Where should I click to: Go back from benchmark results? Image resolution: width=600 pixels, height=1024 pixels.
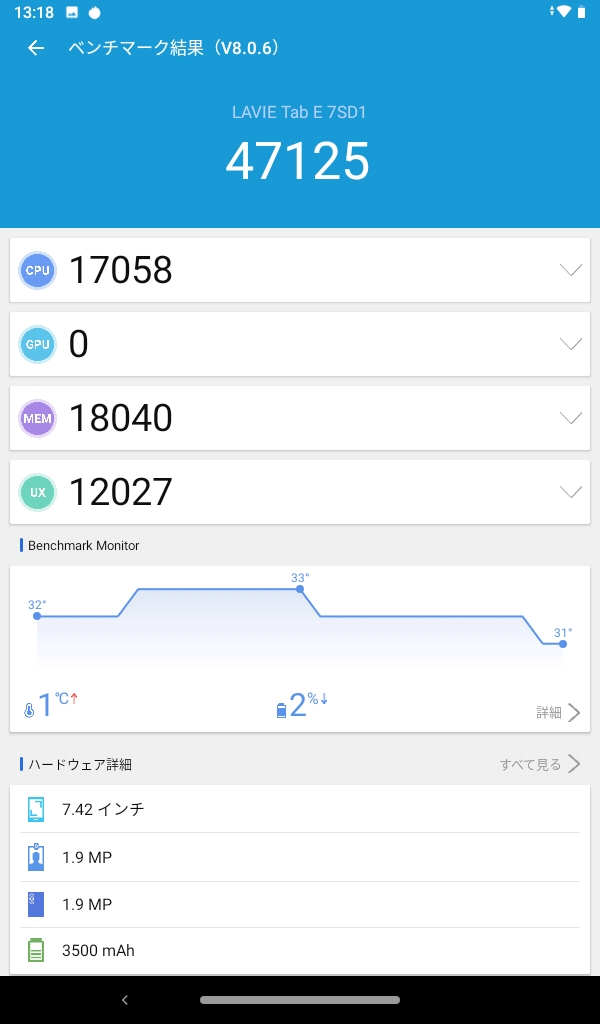36,48
